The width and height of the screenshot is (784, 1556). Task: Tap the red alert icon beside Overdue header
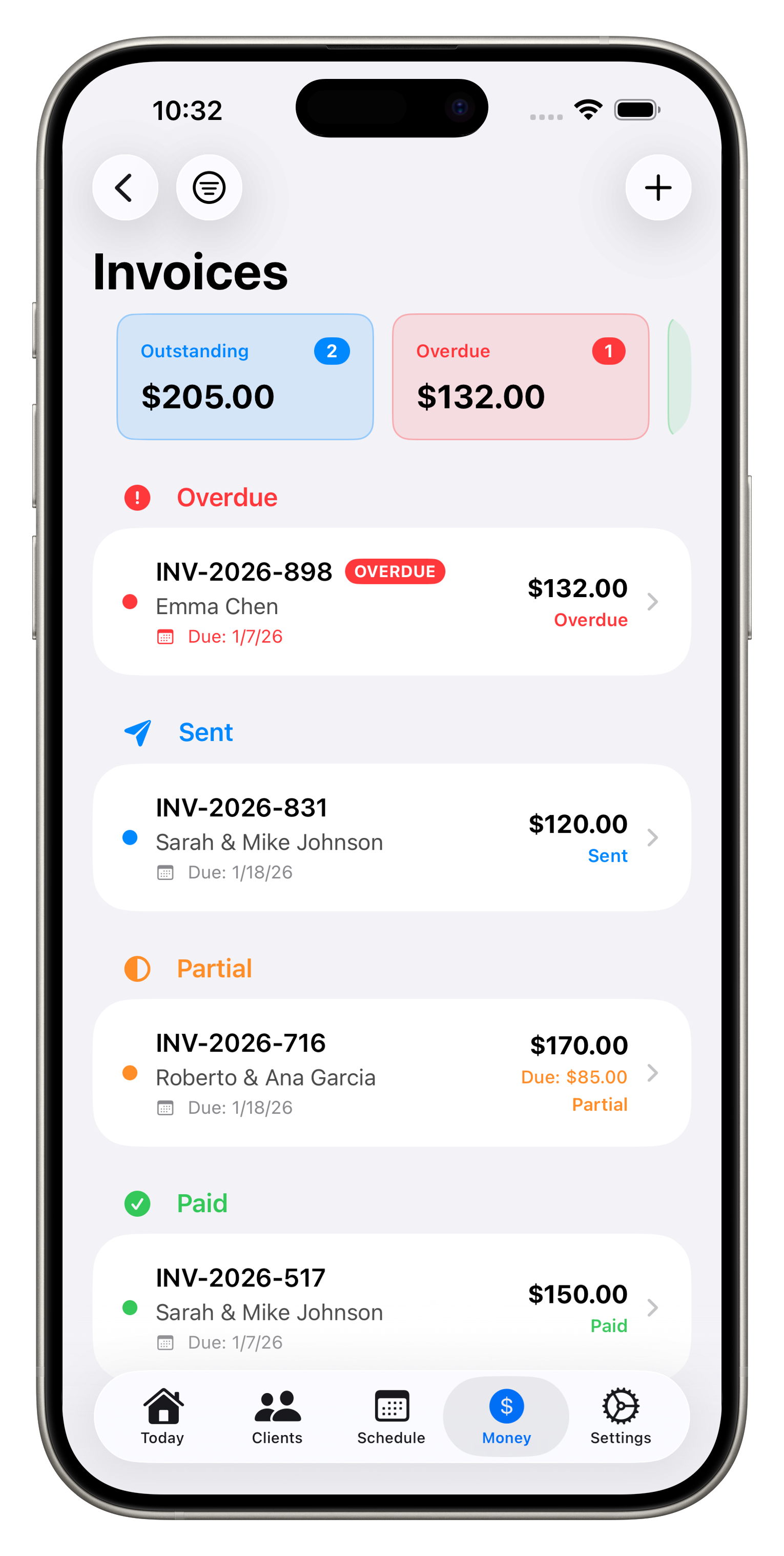[137, 497]
